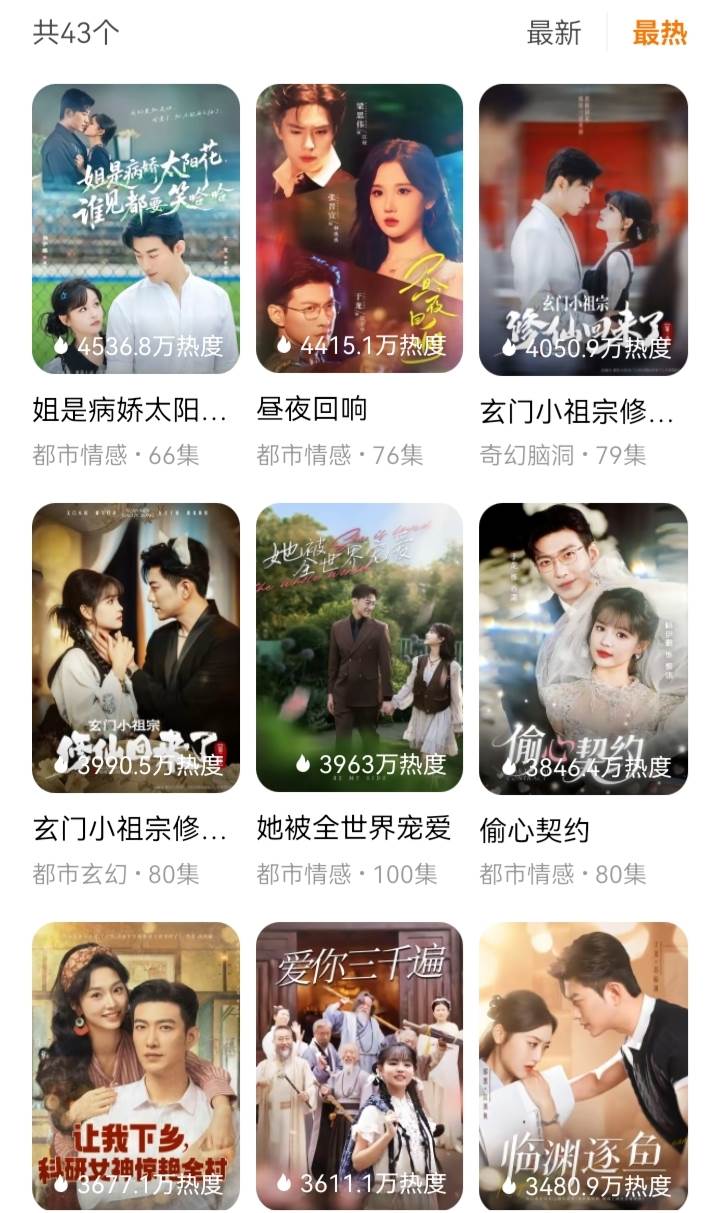The width and height of the screenshot is (720, 1213).
Task: Open the 昼夜回响 drama card
Action: pyautogui.click(x=359, y=229)
